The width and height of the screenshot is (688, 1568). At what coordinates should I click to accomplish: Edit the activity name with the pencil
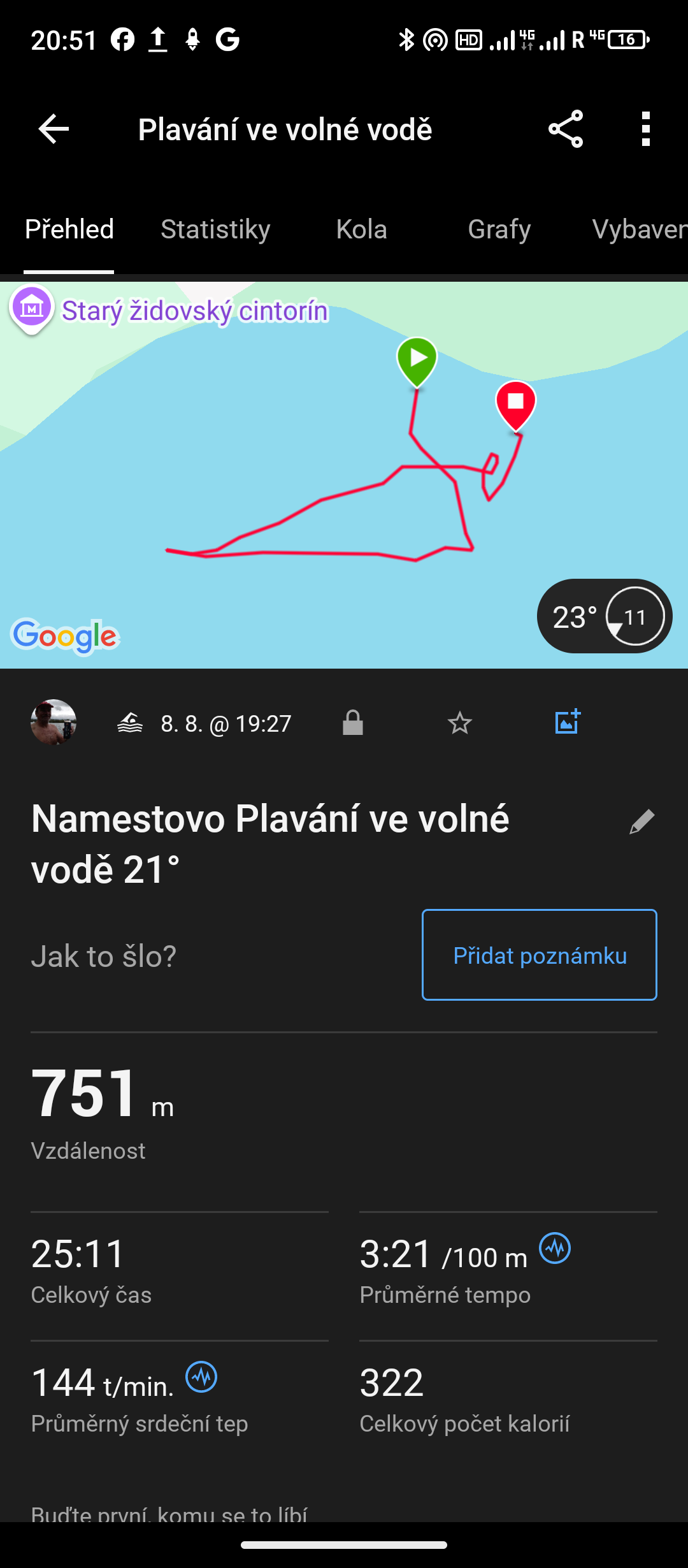click(x=641, y=822)
